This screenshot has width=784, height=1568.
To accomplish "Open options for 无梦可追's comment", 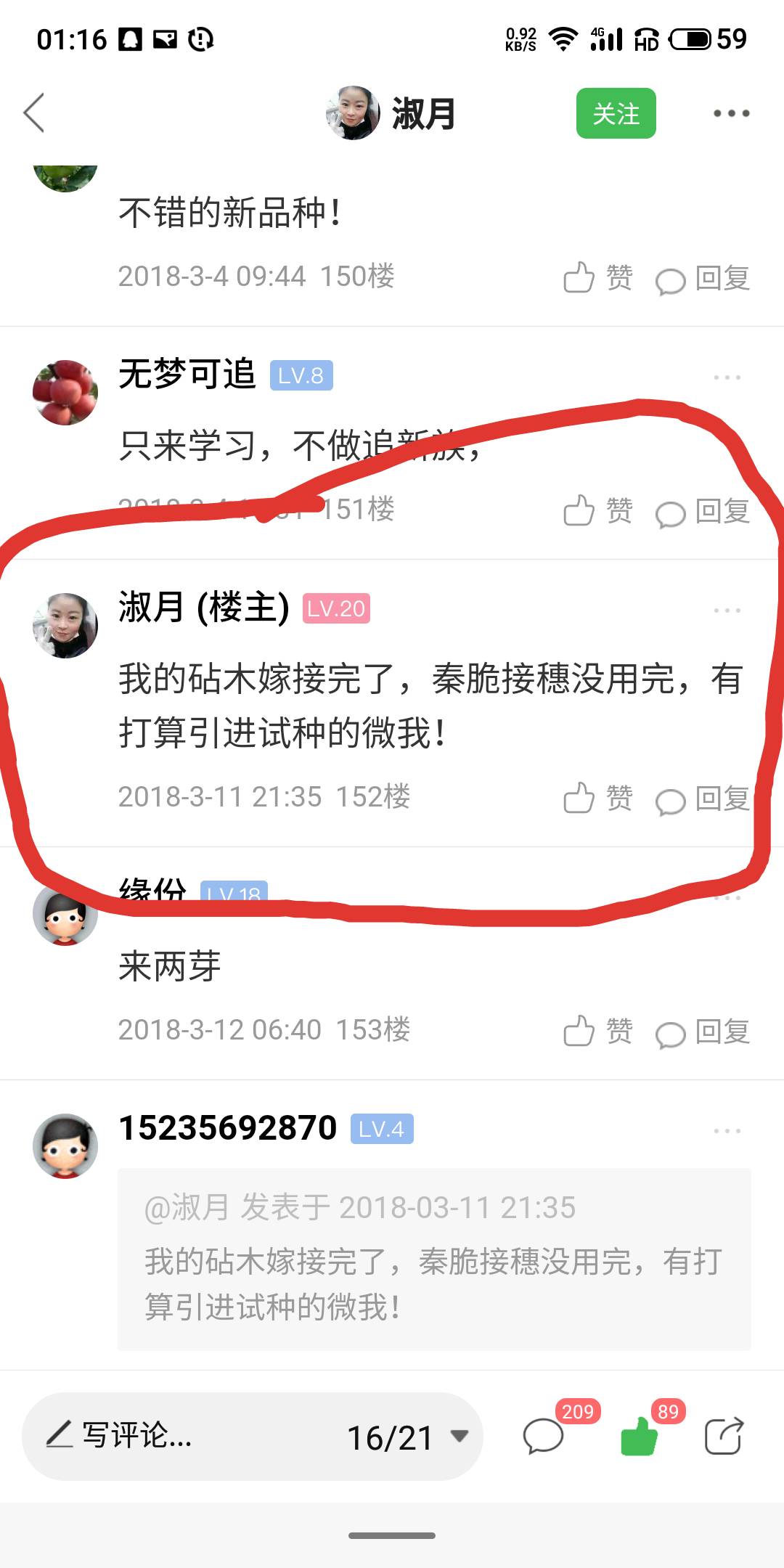I will 727,377.
